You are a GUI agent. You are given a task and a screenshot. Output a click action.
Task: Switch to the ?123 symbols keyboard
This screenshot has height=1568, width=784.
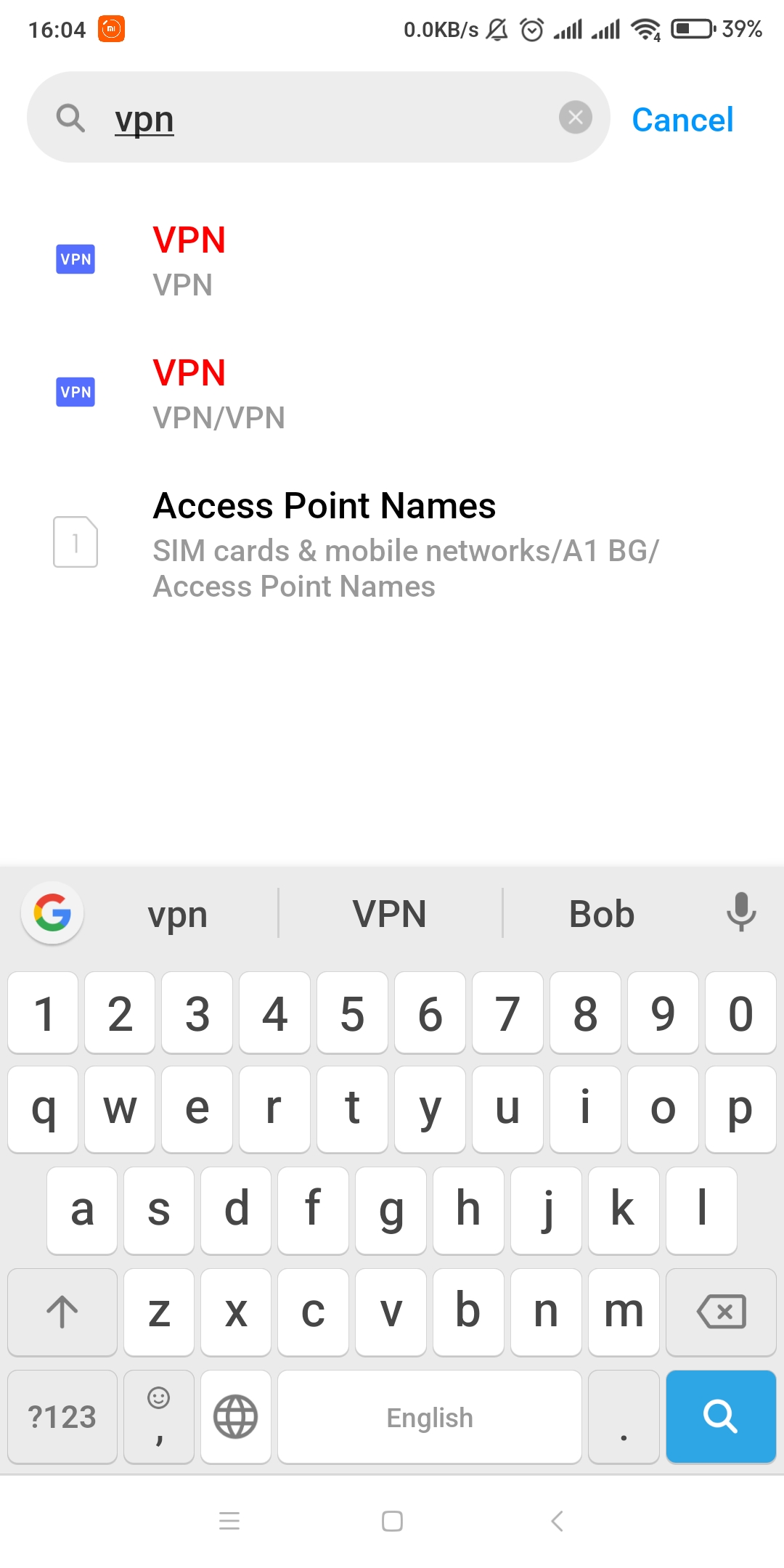pyautogui.click(x=62, y=1416)
